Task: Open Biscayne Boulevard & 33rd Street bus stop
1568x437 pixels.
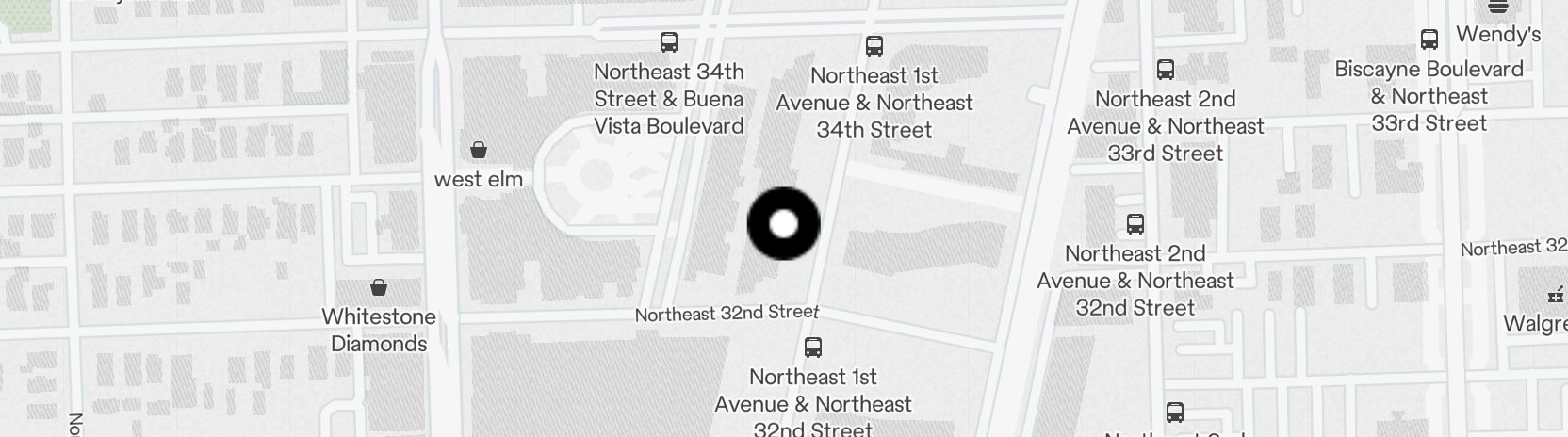Action: (x=1429, y=40)
